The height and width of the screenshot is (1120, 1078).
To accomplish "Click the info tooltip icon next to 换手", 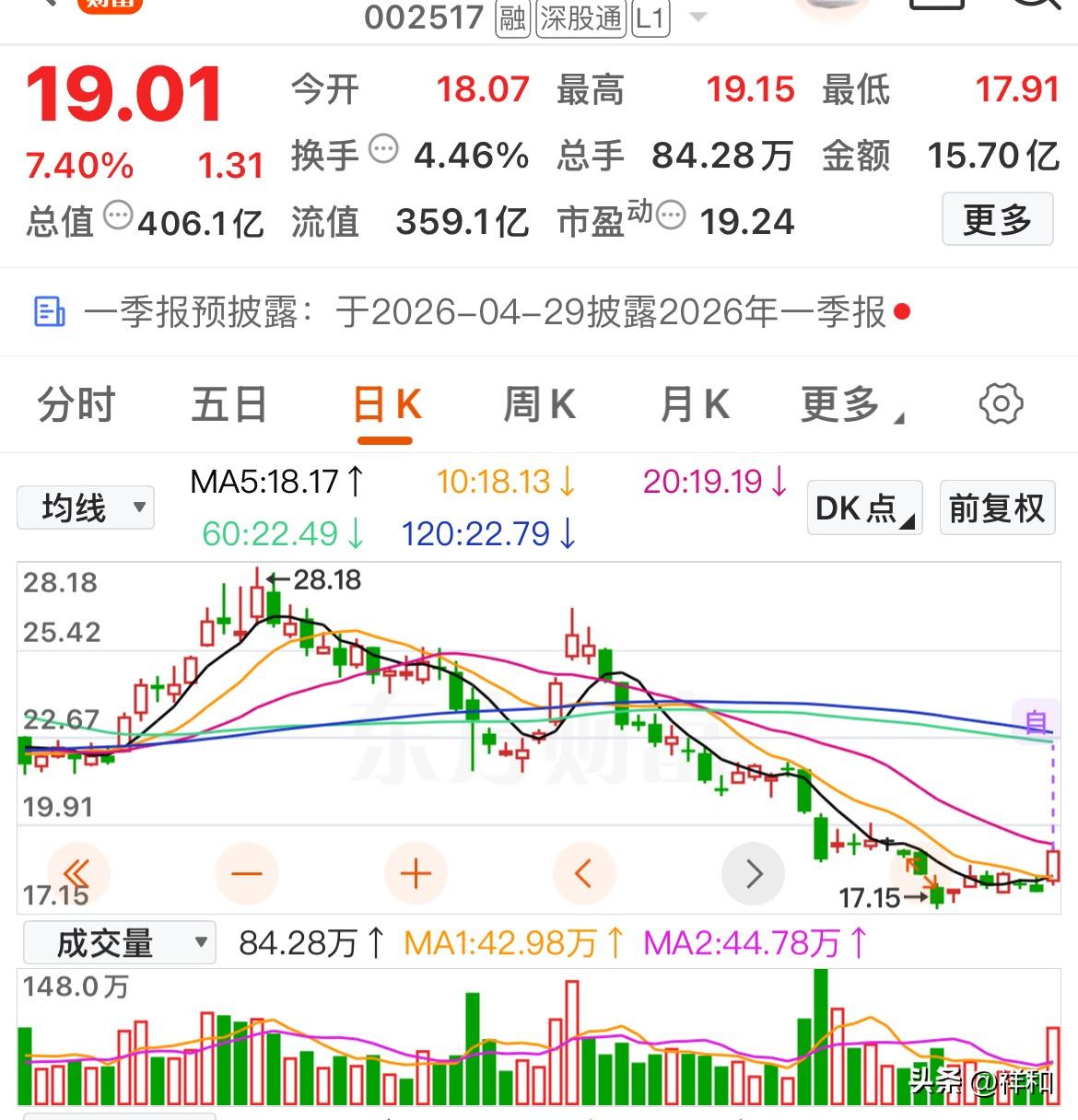I will point(384,150).
